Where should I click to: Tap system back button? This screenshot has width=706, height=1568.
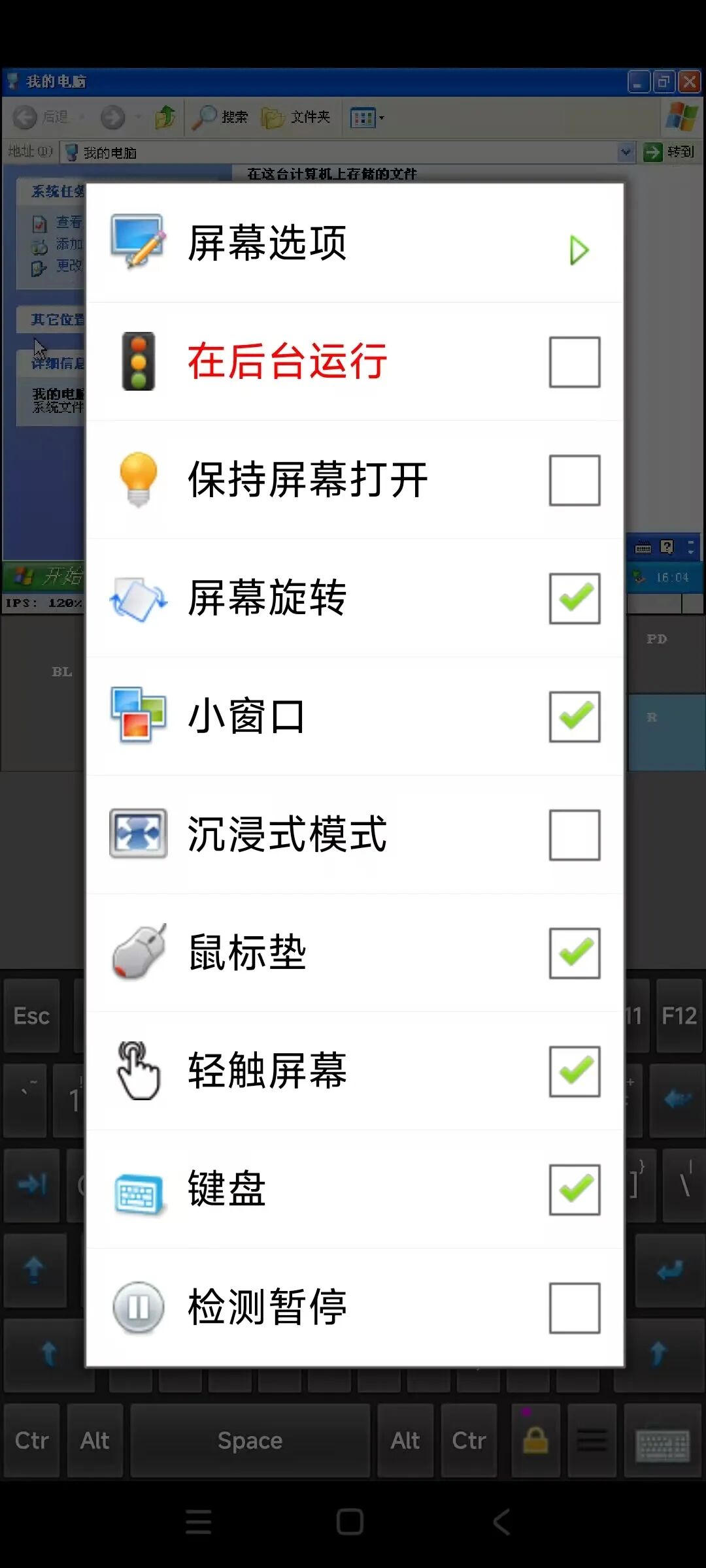502,1522
